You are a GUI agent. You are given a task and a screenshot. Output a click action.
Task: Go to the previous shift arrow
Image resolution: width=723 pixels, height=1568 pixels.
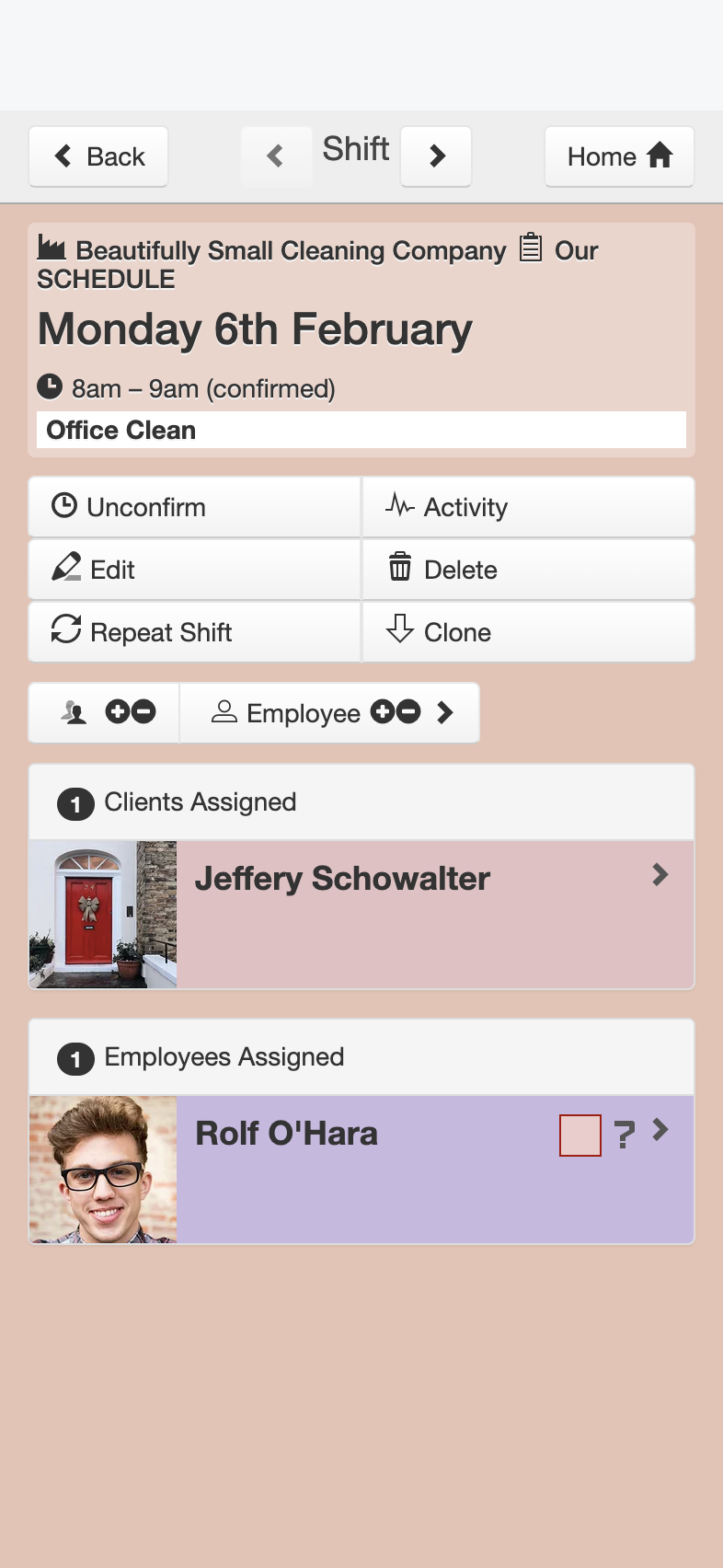pyautogui.click(x=276, y=156)
